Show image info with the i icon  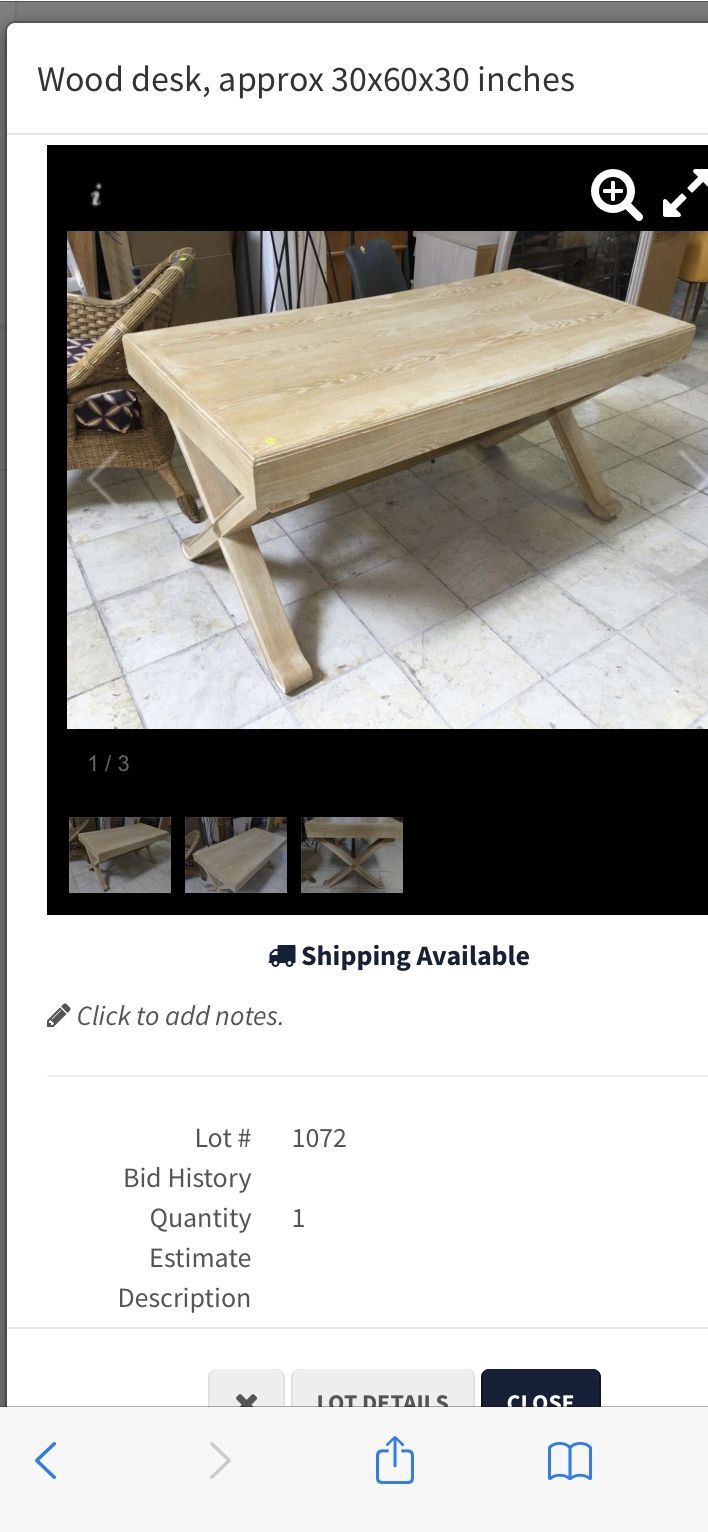[x=96, y=196]
